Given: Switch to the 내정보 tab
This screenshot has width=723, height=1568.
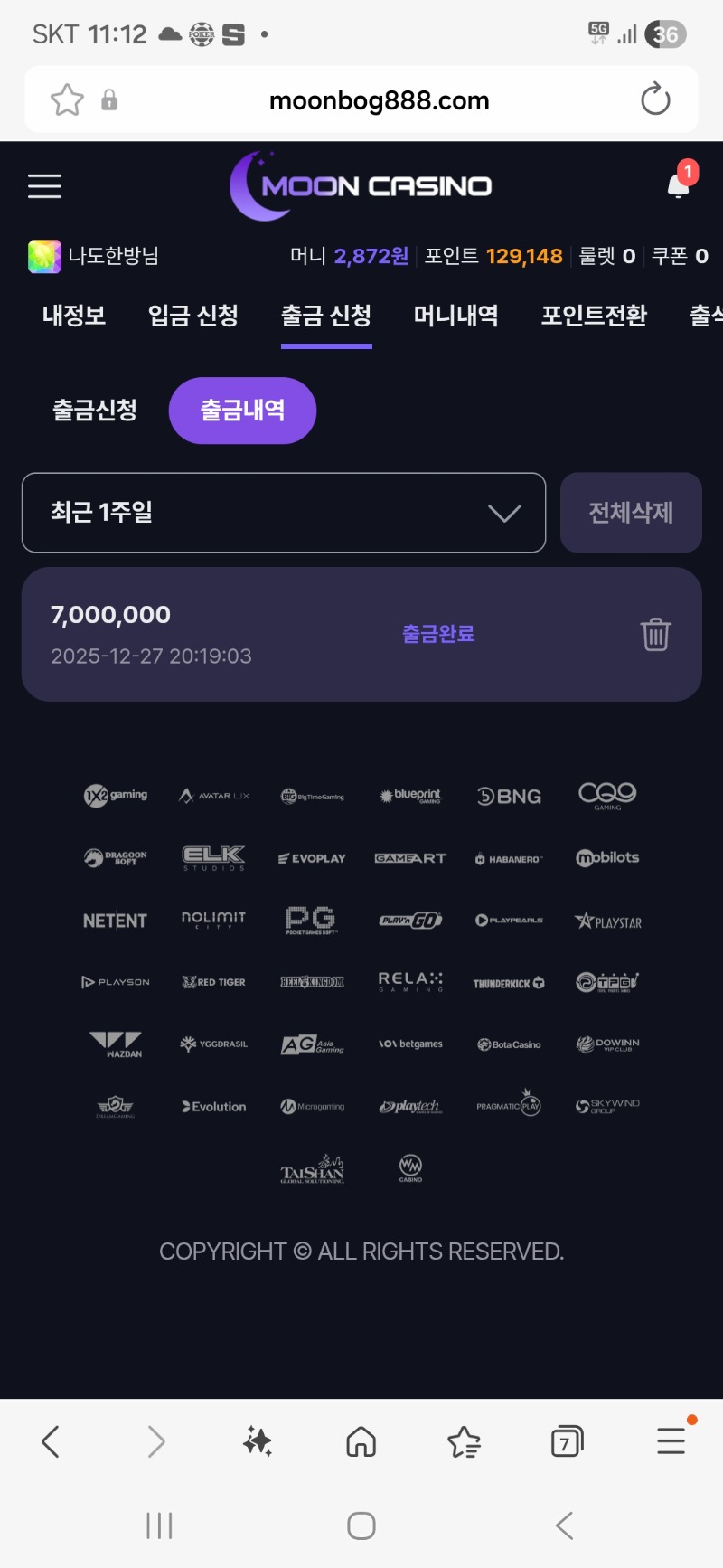Looking at the screenshot, I should click(x=74, y=316).
